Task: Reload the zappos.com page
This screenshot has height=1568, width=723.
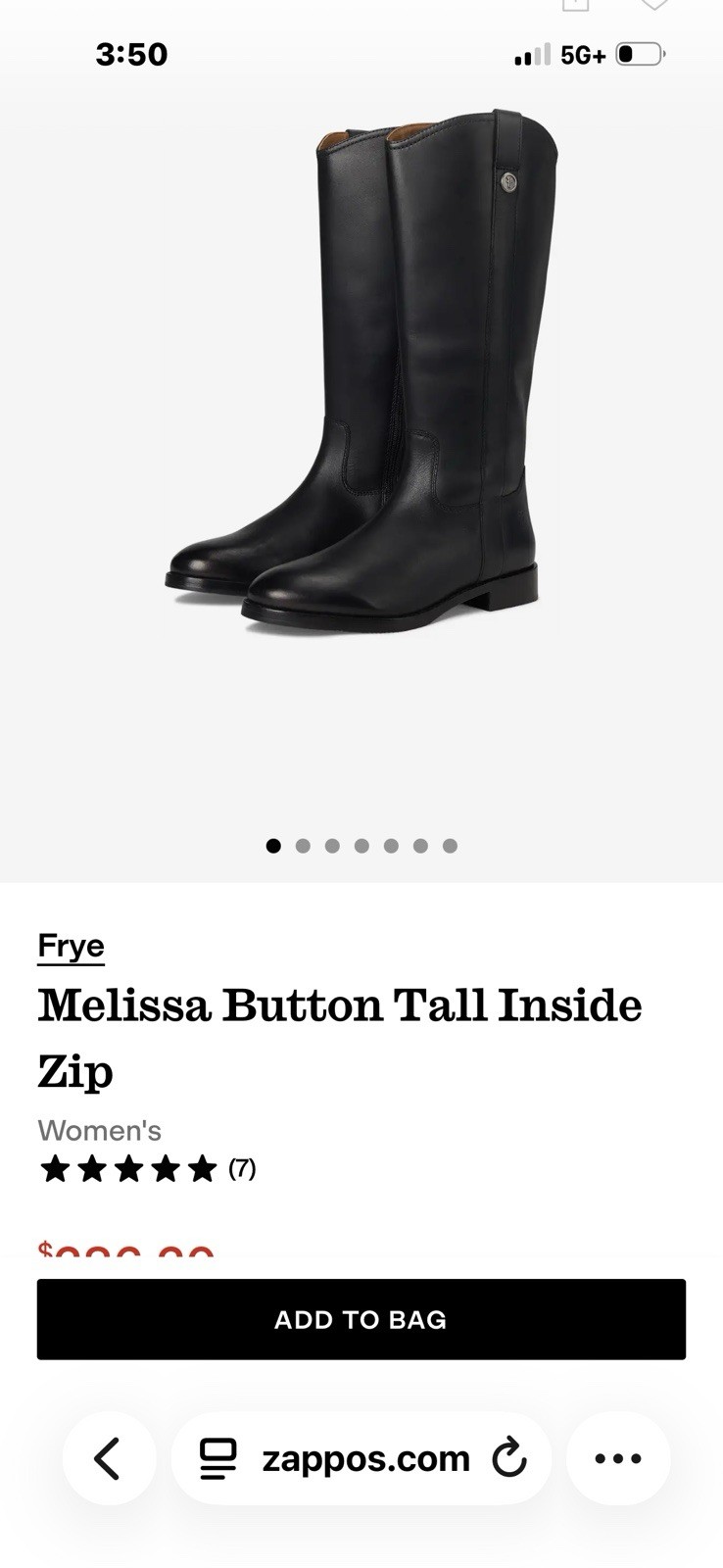Action: pos(508,1458)
